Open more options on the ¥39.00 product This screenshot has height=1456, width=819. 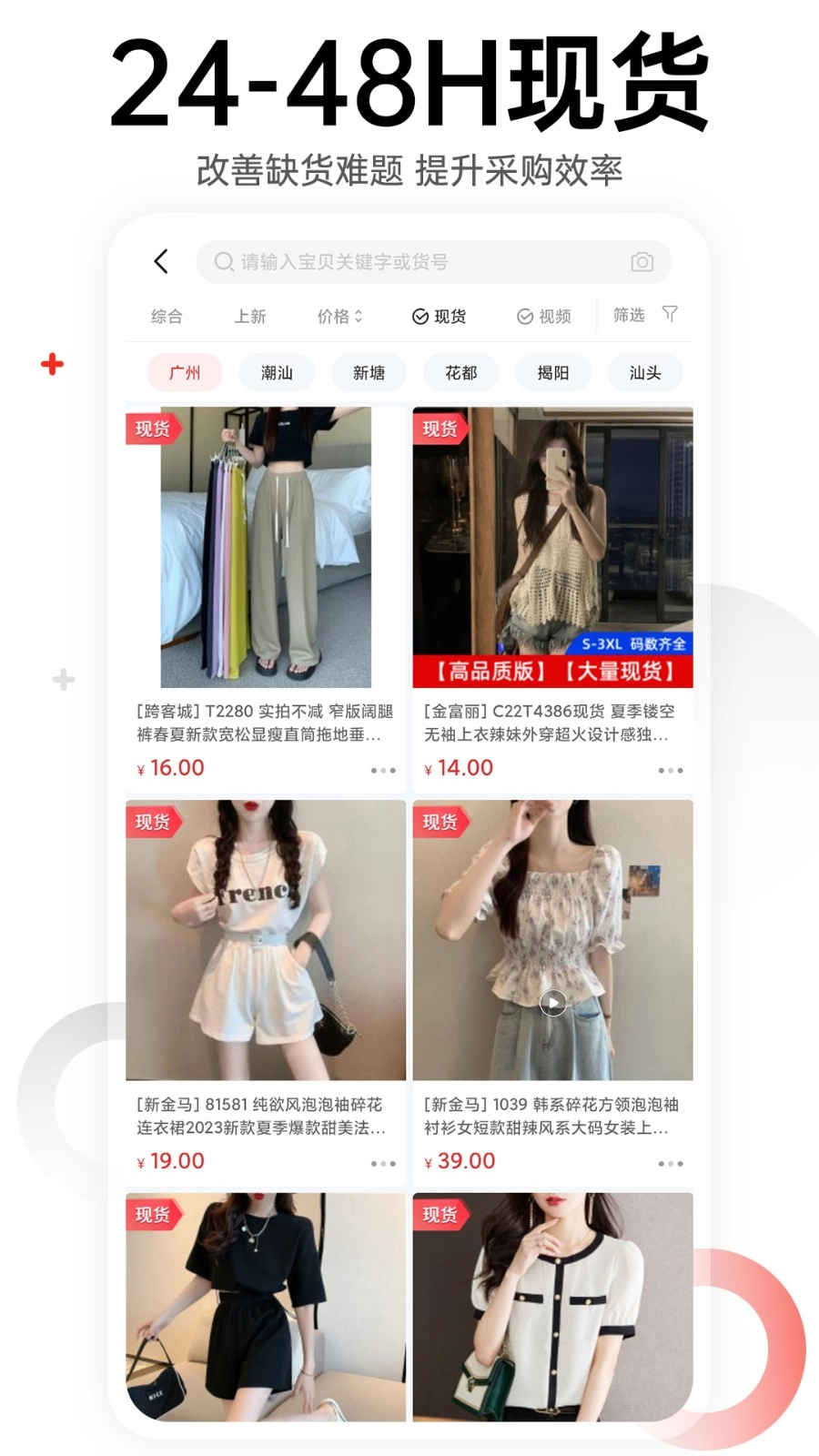click(x=670, y=1163)
